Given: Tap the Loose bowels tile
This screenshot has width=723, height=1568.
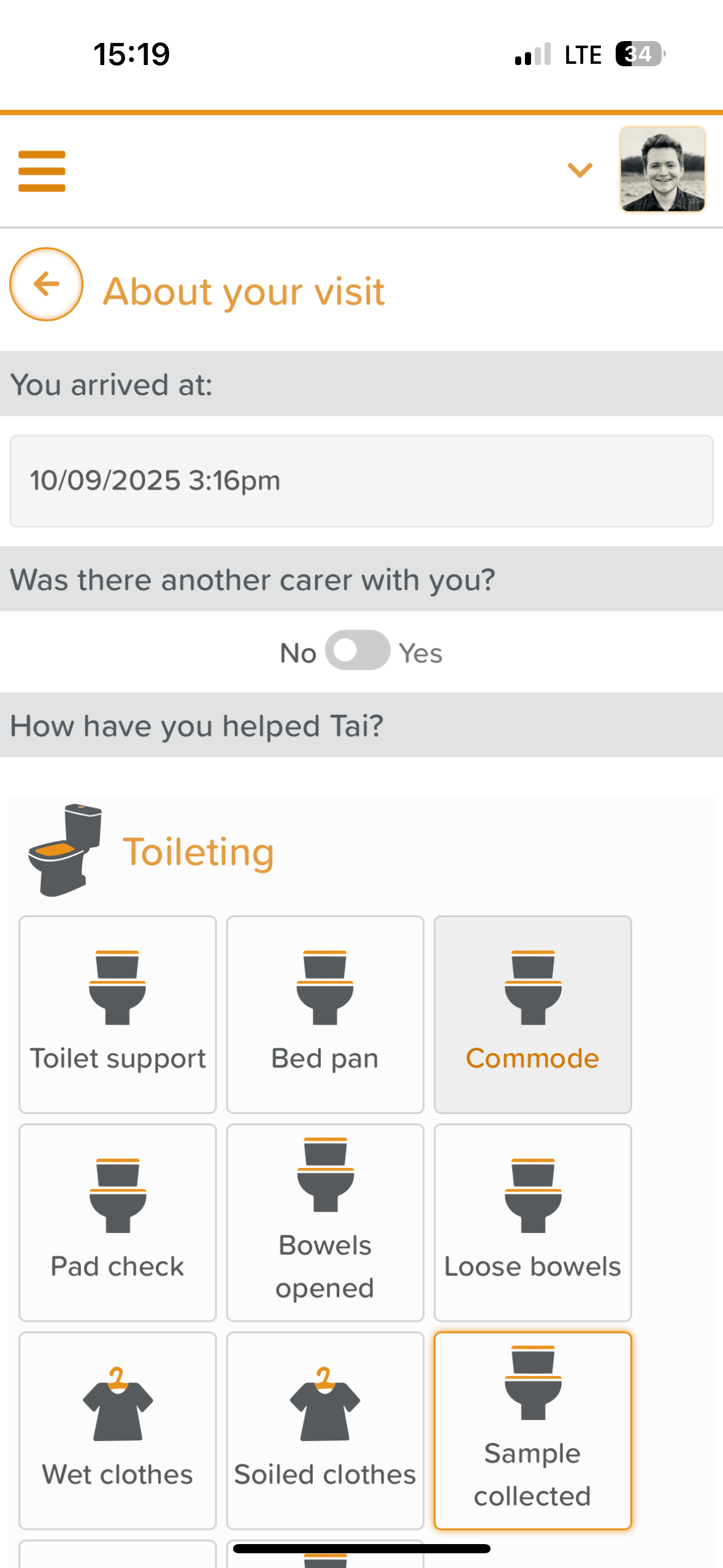Looking at the screenshot, I should (532, 1222).
